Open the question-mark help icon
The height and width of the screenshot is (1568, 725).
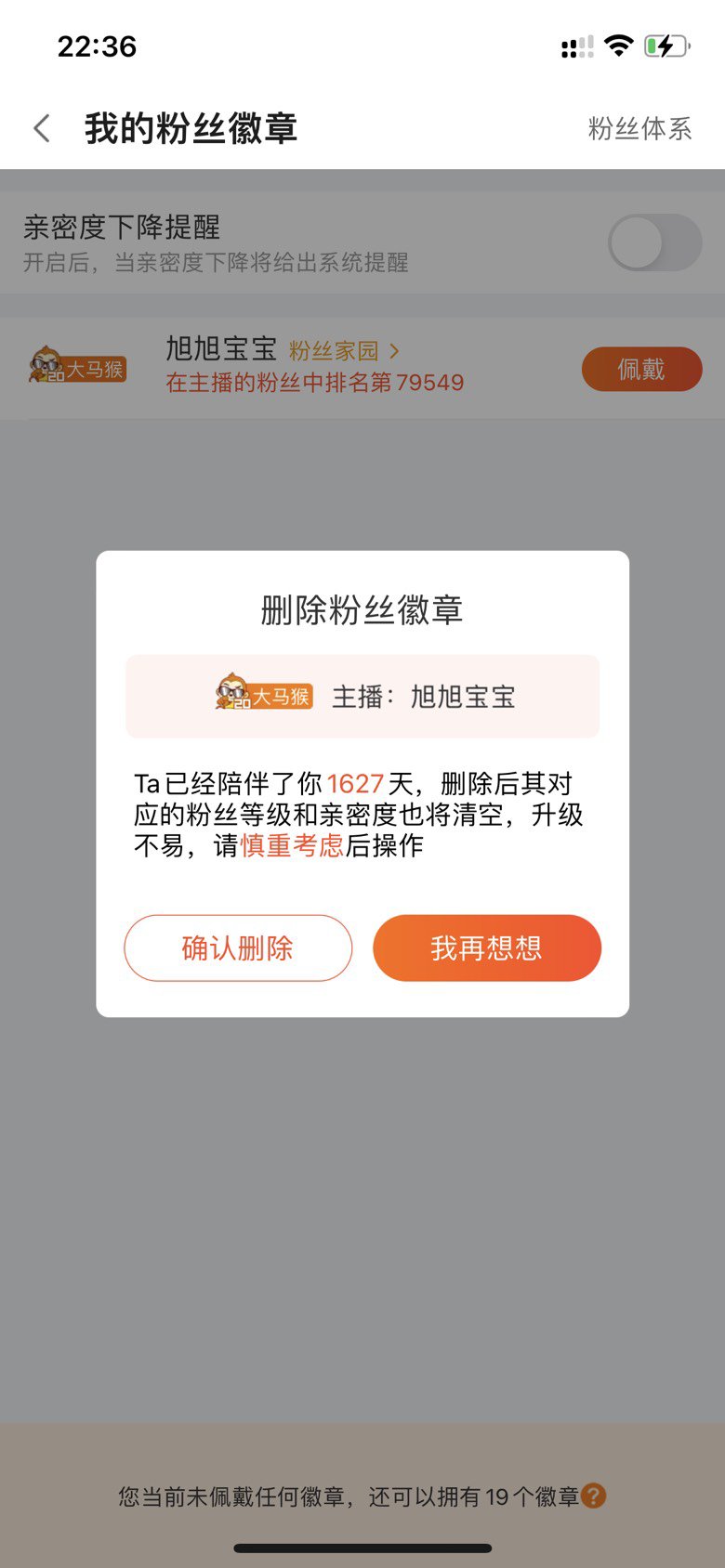click(x=594, y=1496)
